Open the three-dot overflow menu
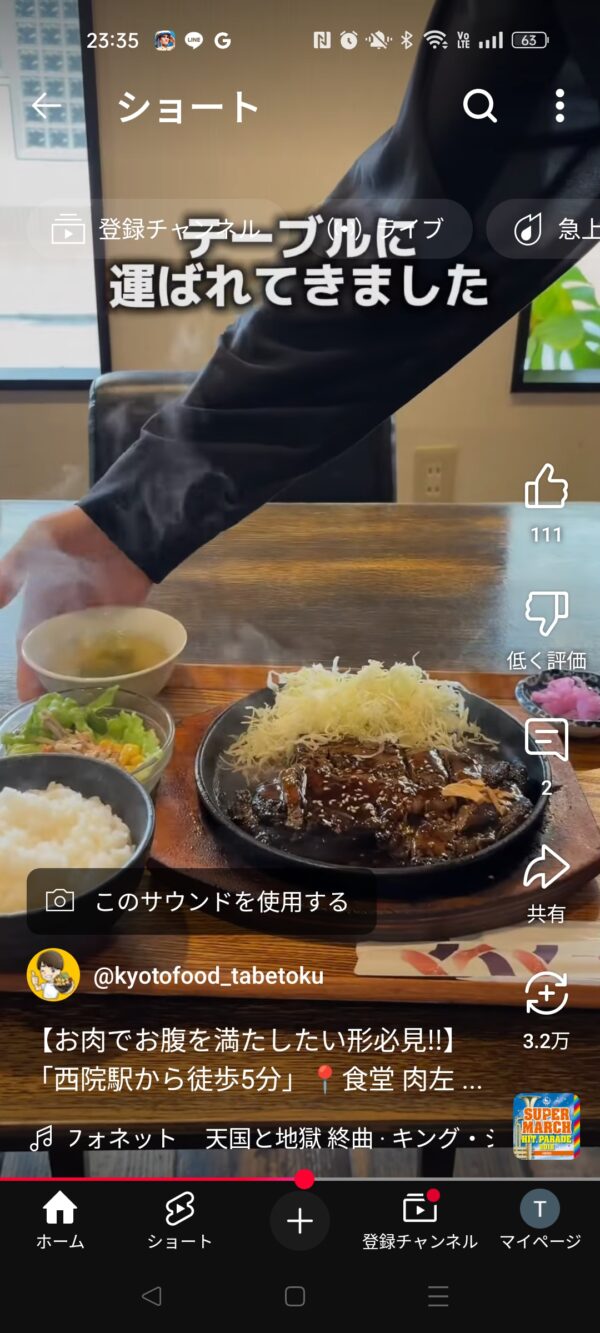Viewport: 600px width, 1333px height. [x=560, y=105]
